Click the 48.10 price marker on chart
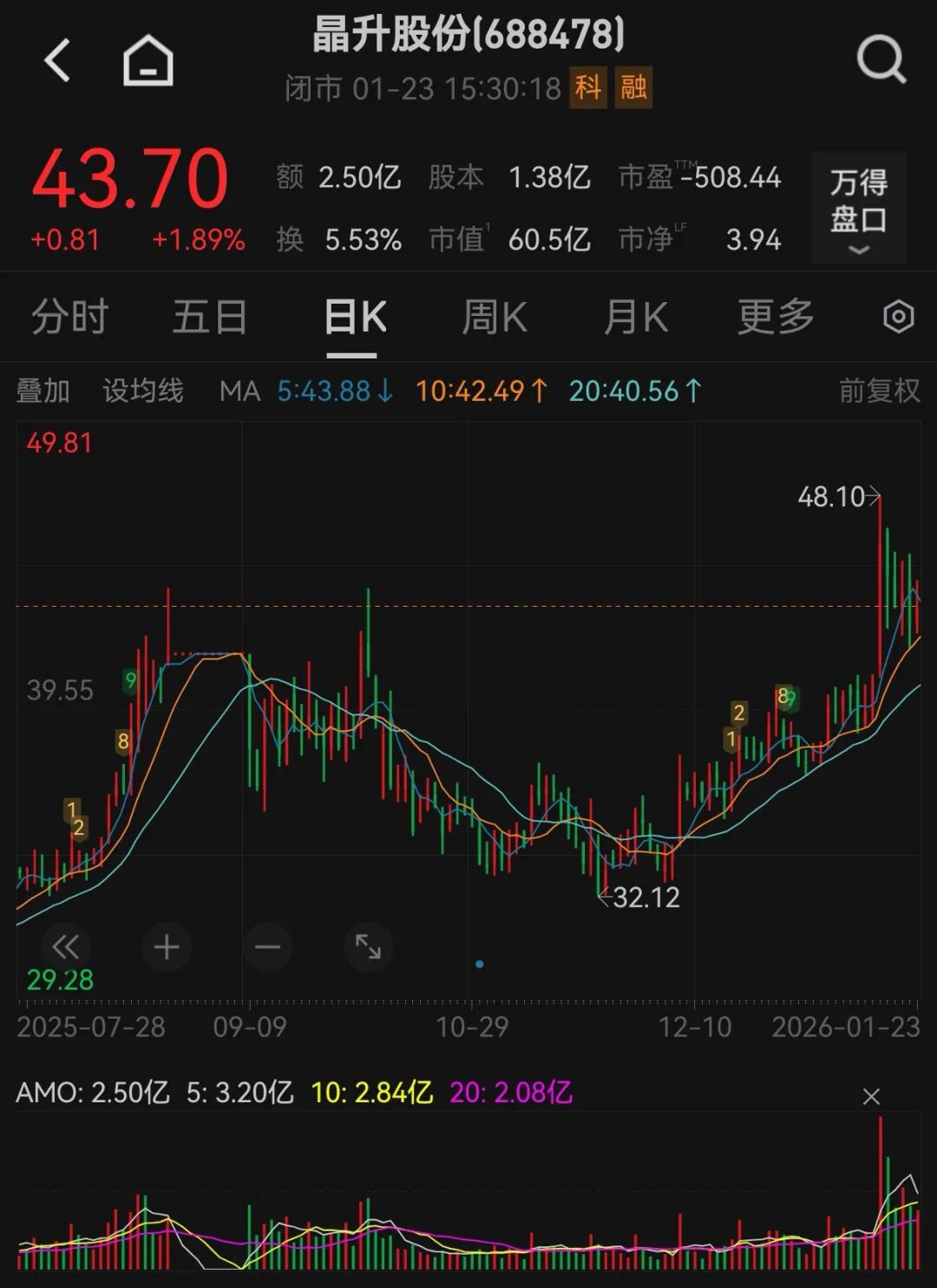 pos(830,496)
